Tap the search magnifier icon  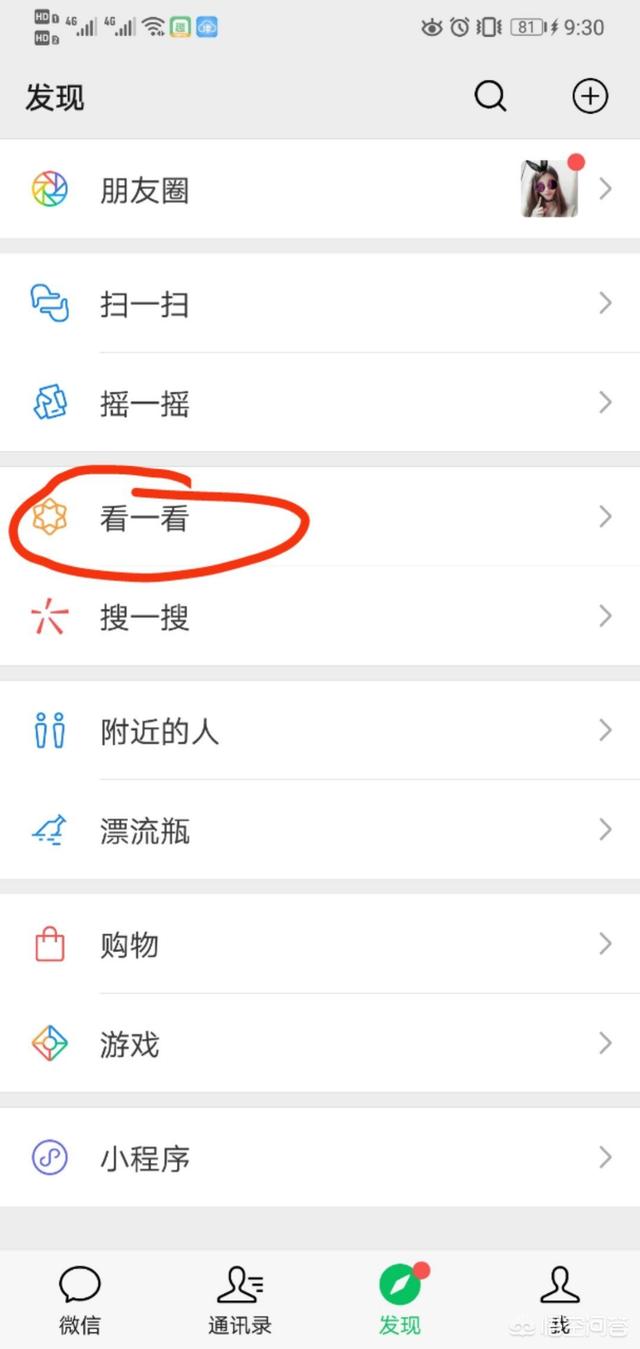490,97
